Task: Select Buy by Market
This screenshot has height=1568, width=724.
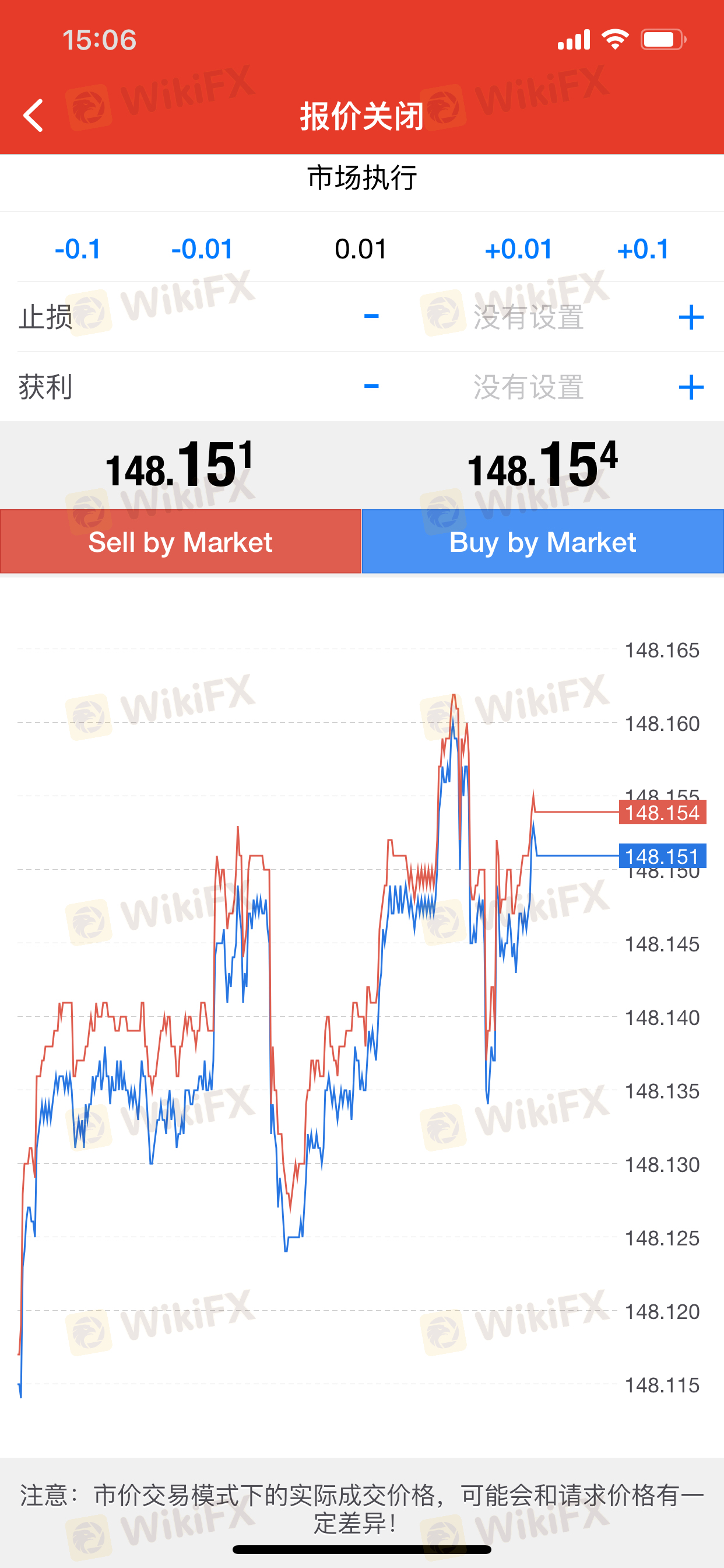Action: 543,541
